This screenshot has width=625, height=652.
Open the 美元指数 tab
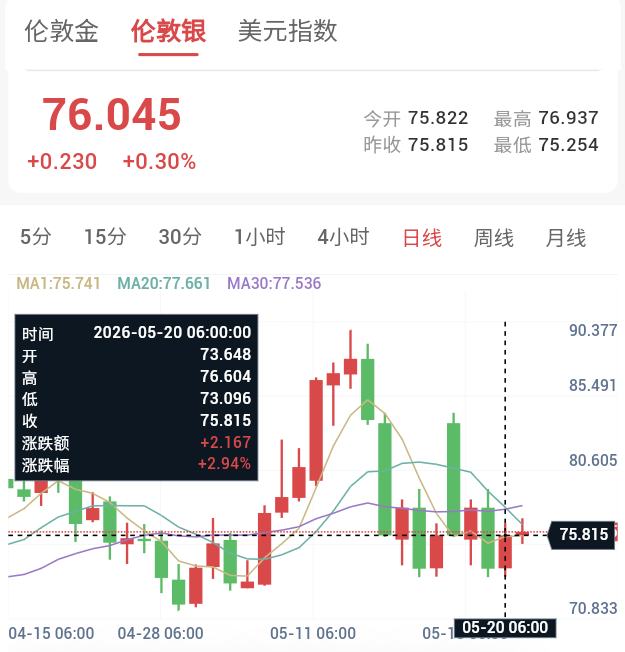coord(287,31)
